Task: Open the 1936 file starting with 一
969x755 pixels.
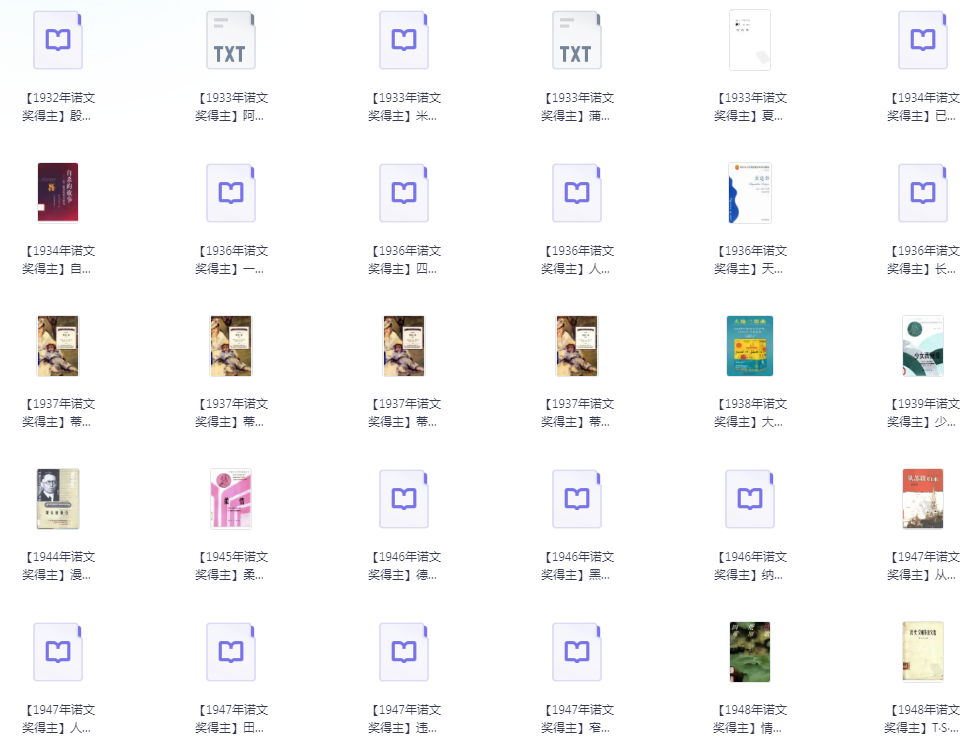Action: click(x=231, y=192)
